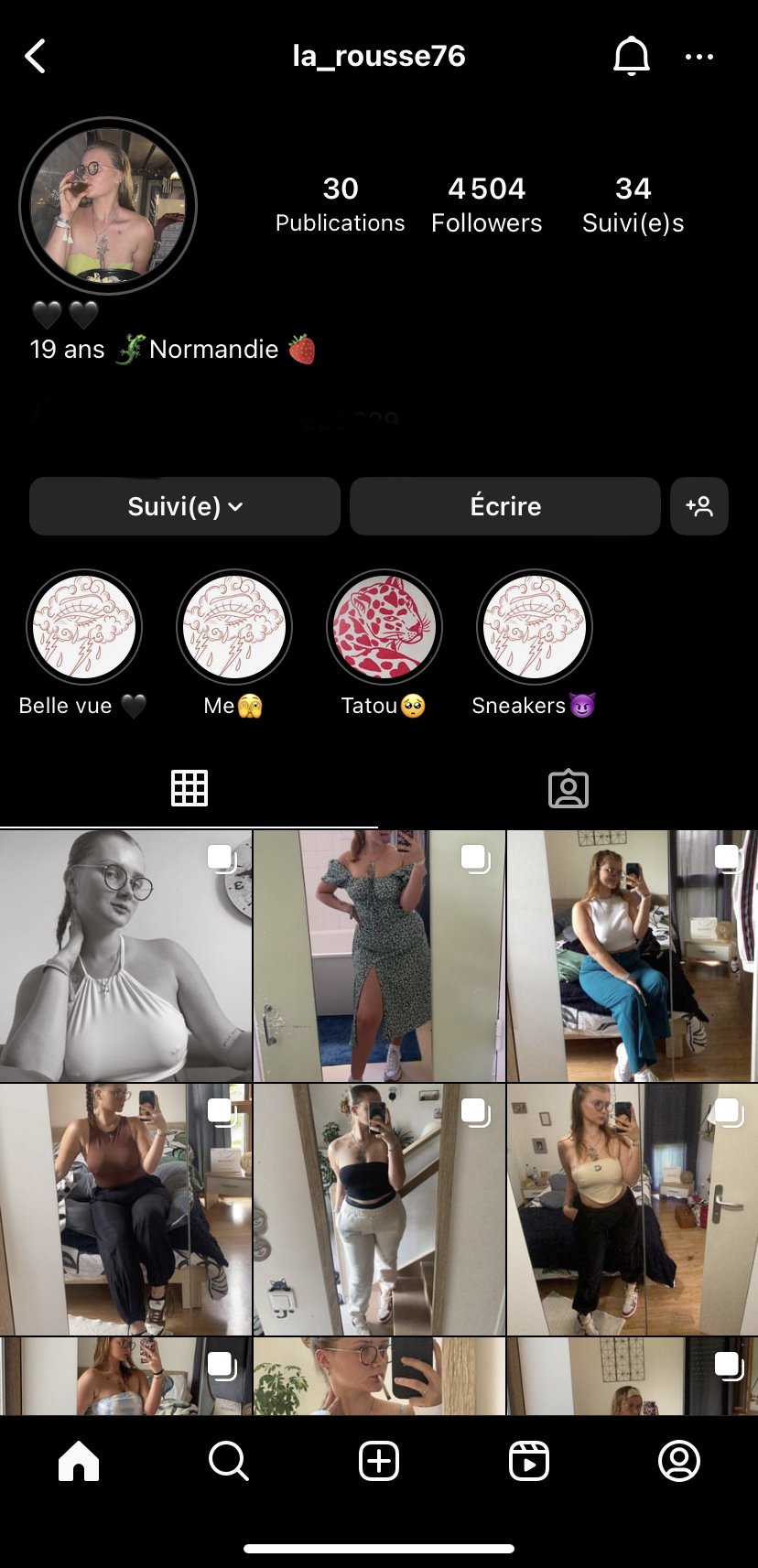Image resolution: width=758 pixels, height=1568 pixels.
Task: Open the three-dot overflow menu
Action: 699,57
